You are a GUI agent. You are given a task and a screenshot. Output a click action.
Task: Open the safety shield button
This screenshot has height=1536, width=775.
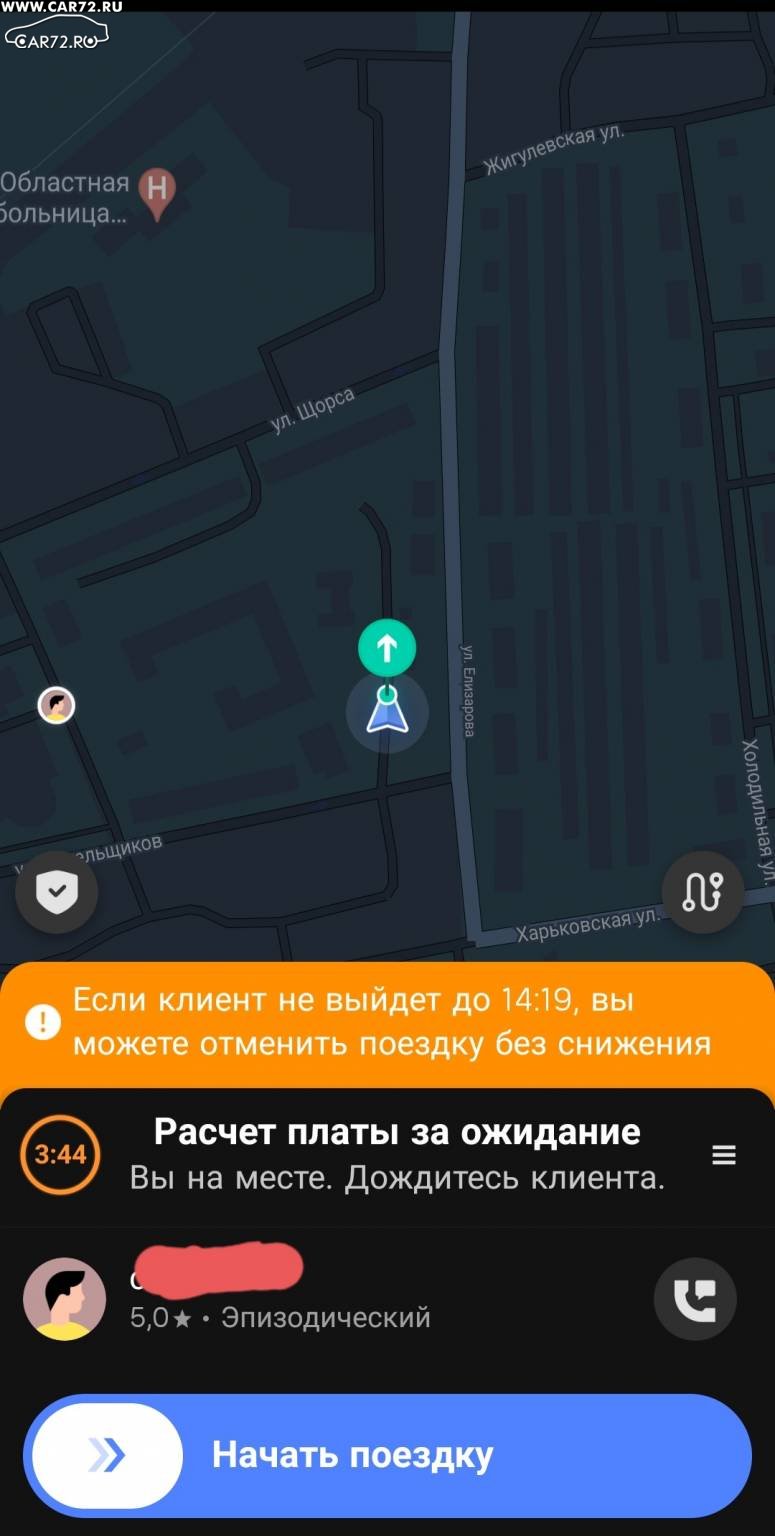pos(57,892)
